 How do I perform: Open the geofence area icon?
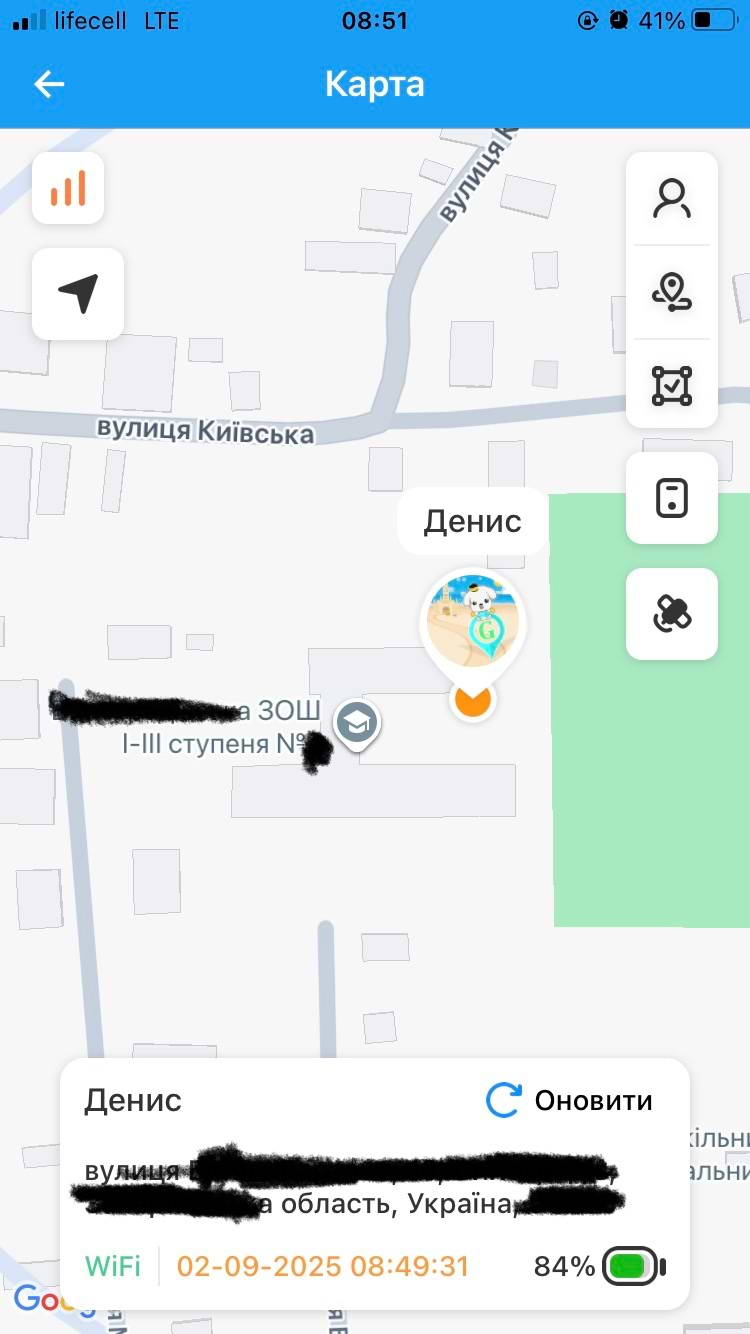(672, 385)
